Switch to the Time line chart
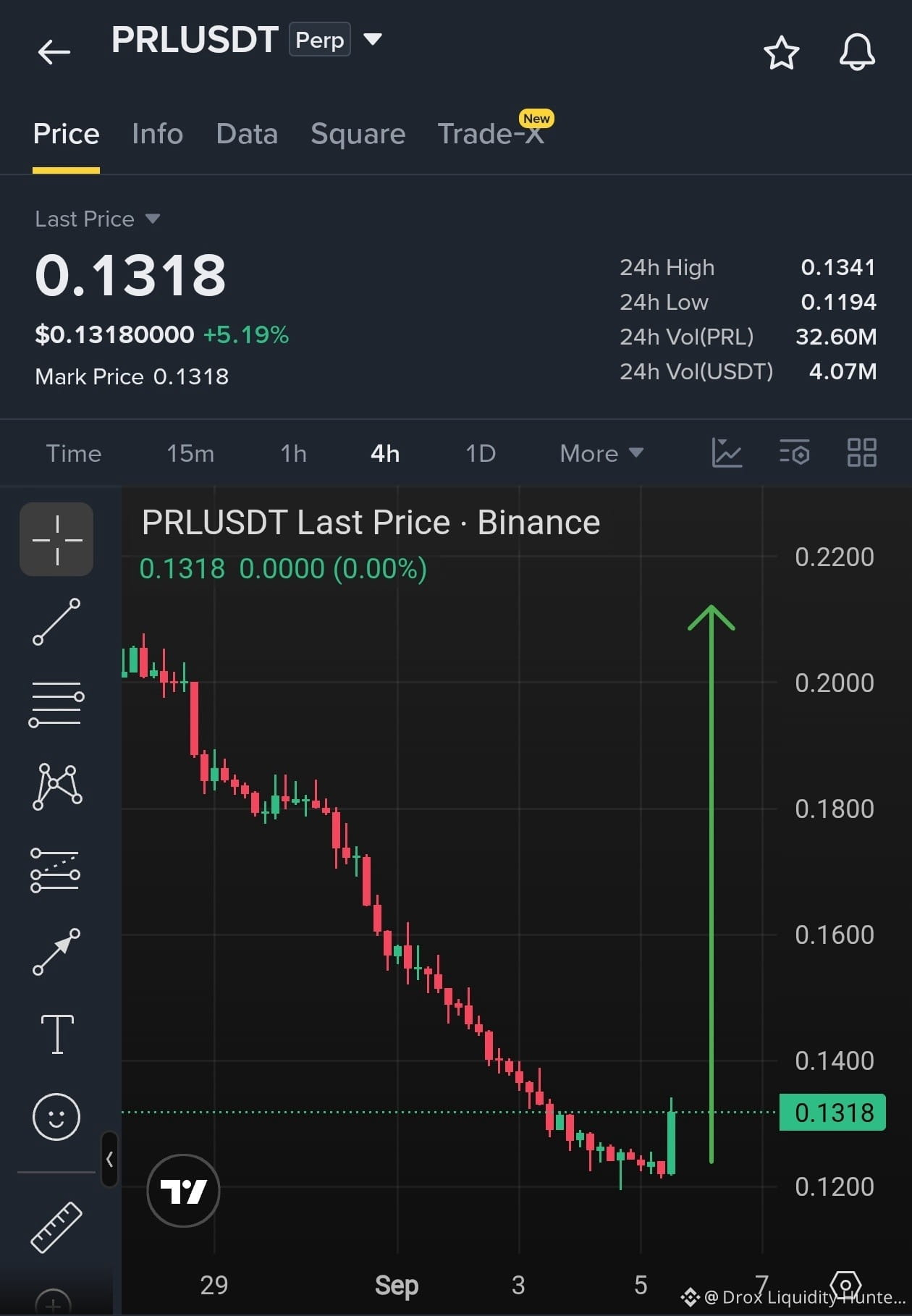 click(74, 453)
